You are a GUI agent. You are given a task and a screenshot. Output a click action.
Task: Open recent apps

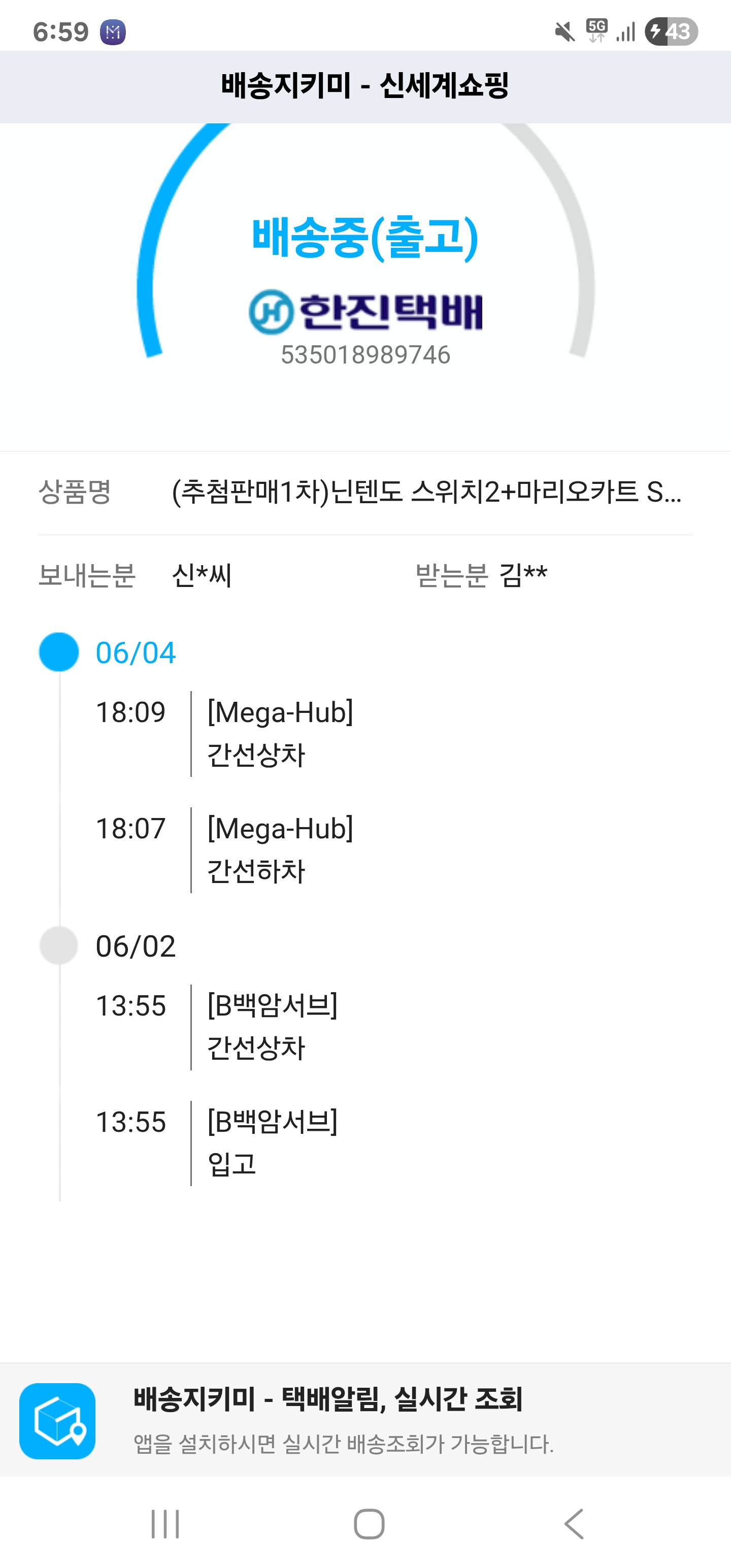coord(165,1523)
